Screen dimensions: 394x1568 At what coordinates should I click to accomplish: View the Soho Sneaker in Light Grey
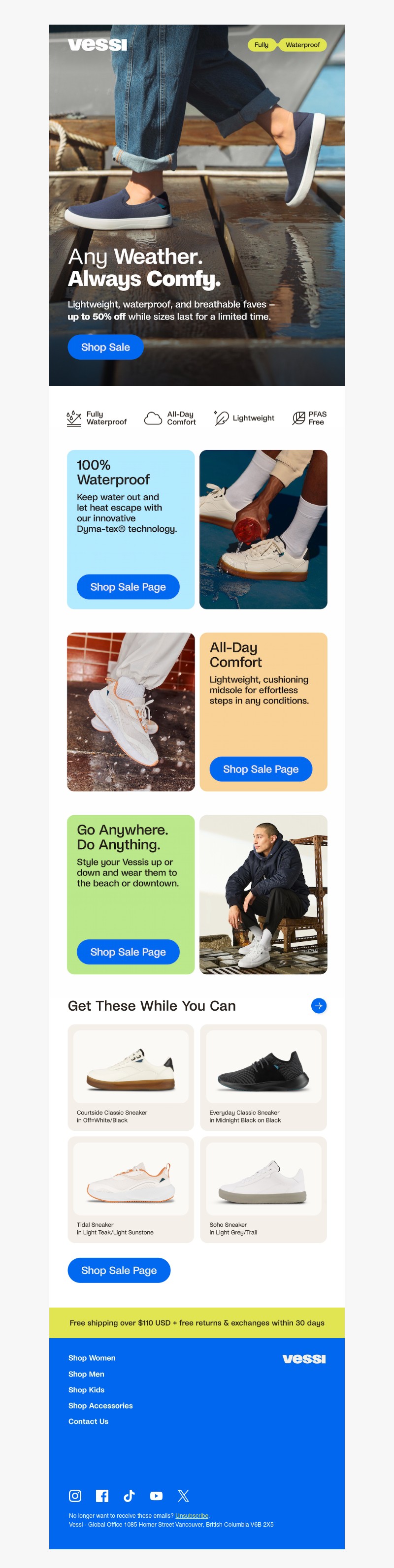click(x=263, y=1189)
